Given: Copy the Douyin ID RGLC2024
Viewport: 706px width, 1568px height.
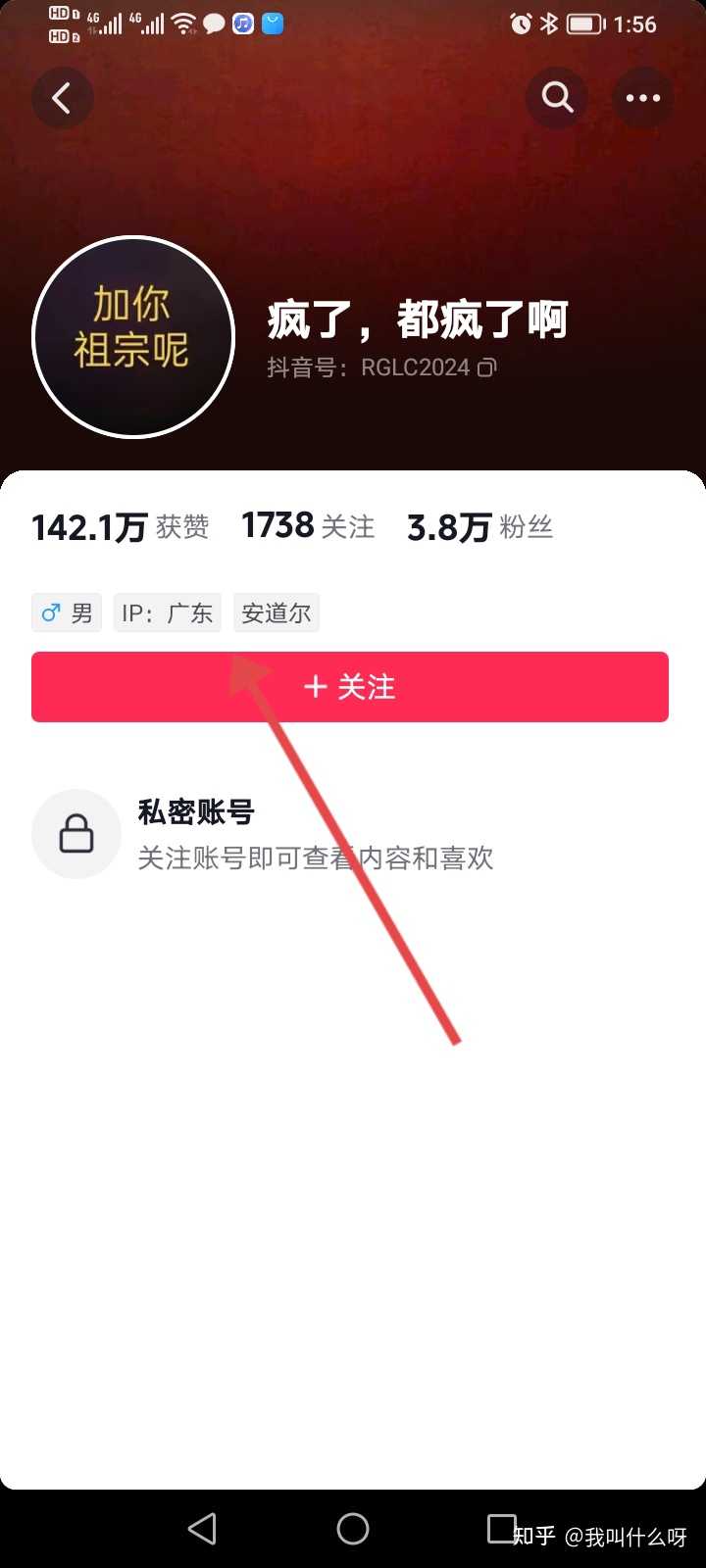Looking at the screenshot, I should point(487,368).
